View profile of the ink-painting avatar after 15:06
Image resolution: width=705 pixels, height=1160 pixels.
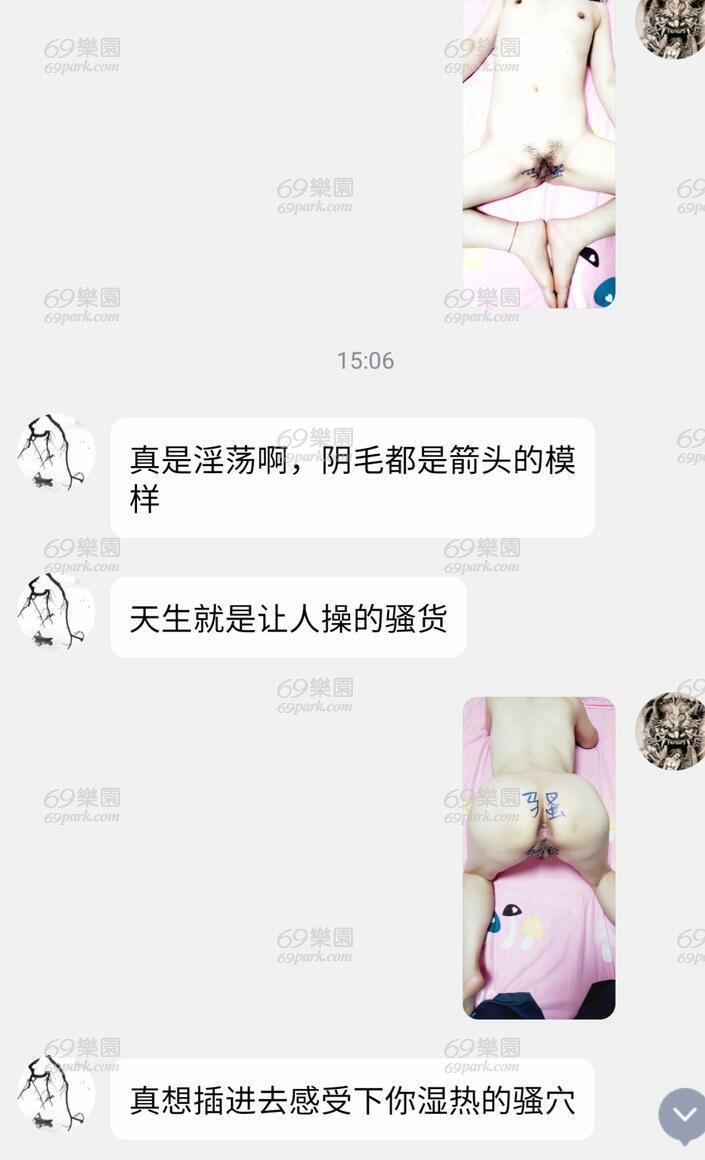tap(56, 453)
